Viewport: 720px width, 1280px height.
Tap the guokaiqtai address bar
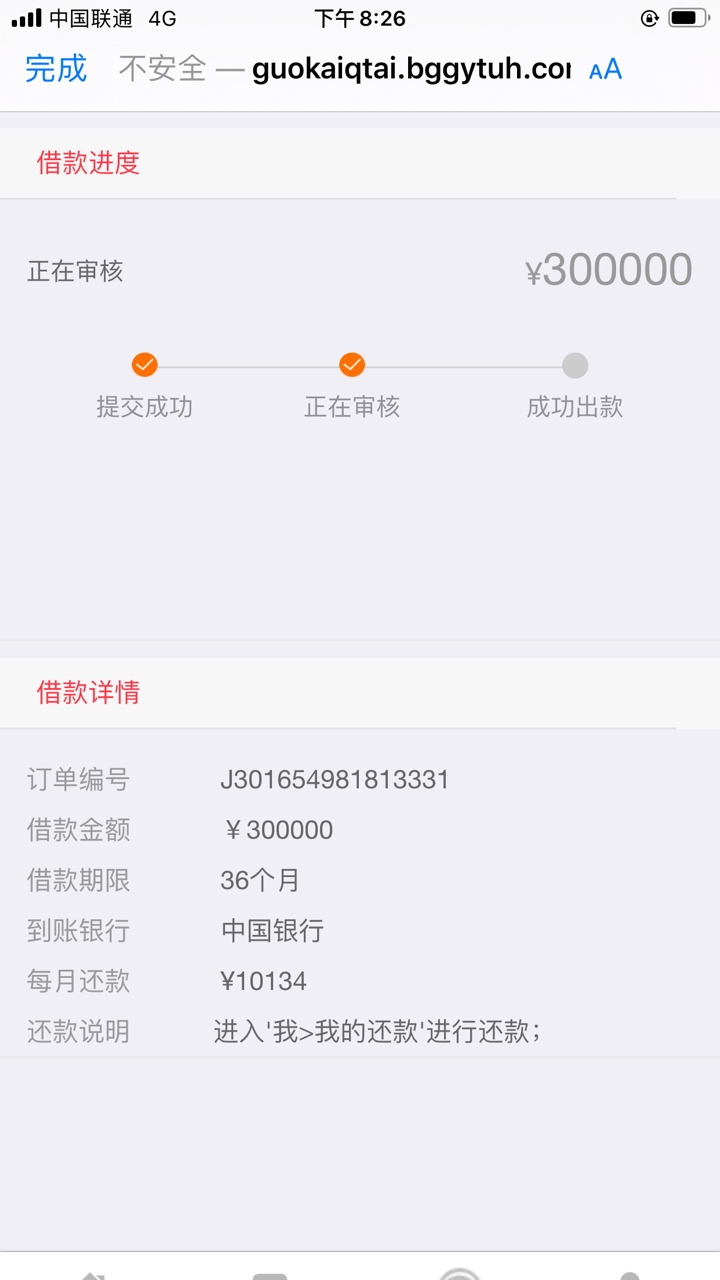(x=345, y=69)
